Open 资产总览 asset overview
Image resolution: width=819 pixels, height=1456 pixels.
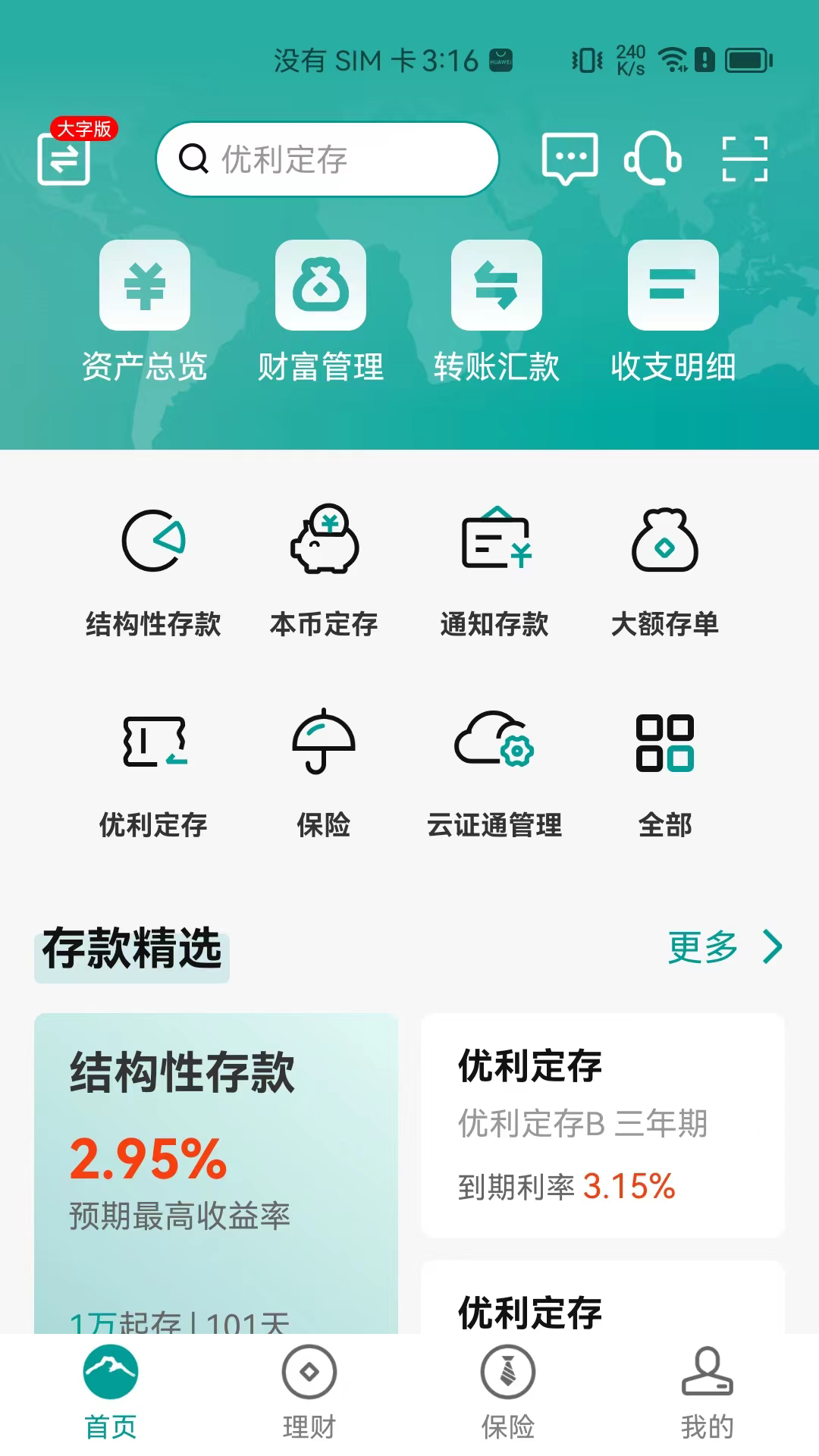tap(145, 311)
